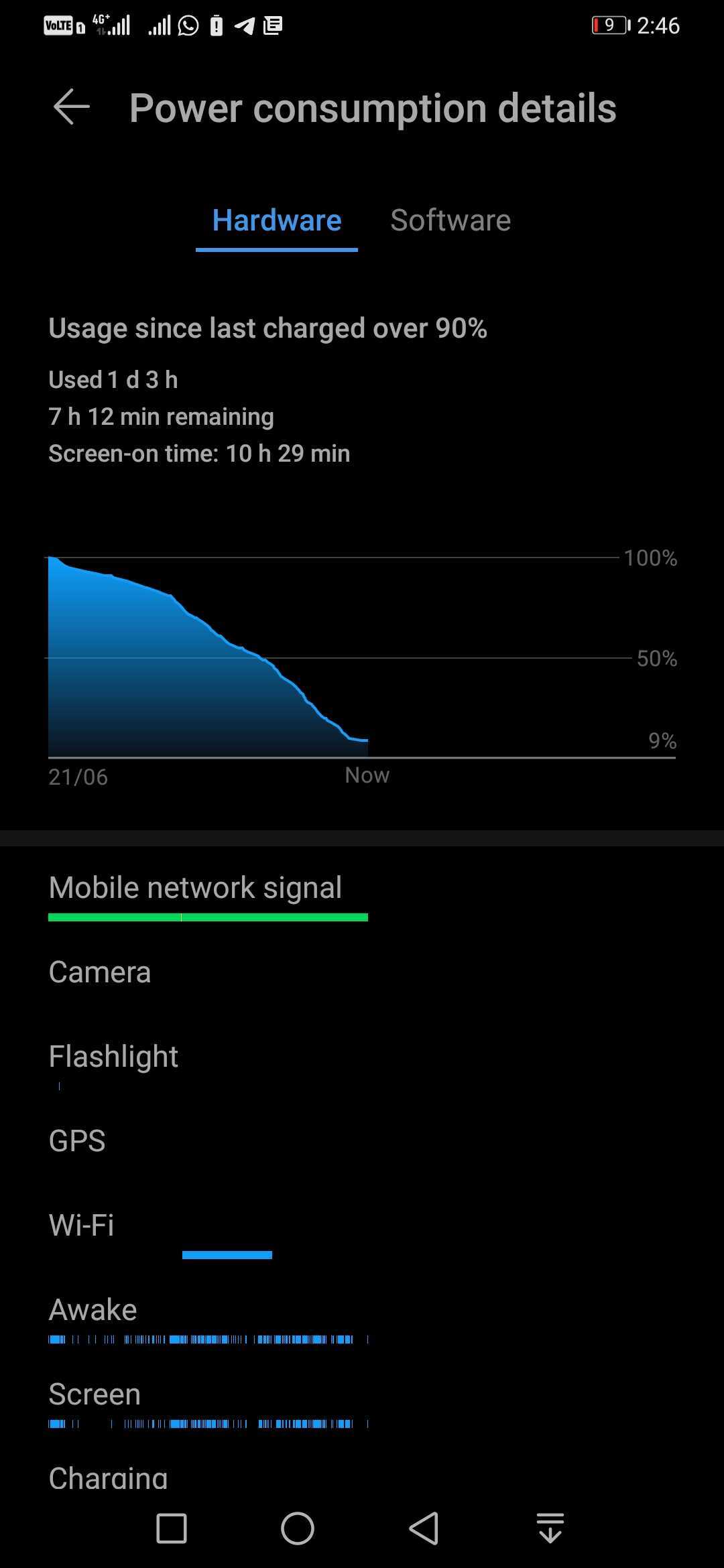Viewport: 724px width, 1568px height.
Task: Tap the system back triangle button
Action: 424,1528
